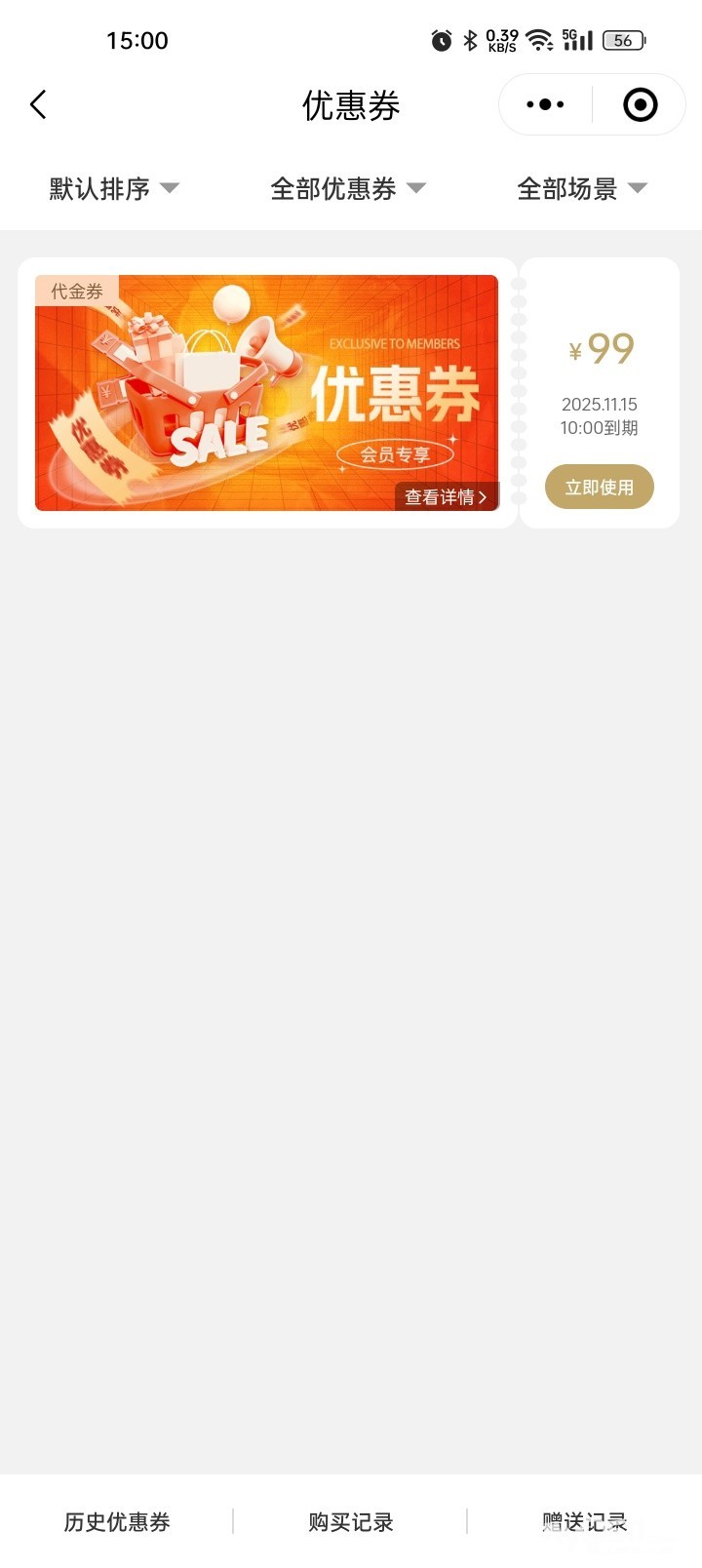The image size is (702, 1568).
Task: Open the 全部优惠券 filter dropdown
Action: pyautogui.click(x=348, y=188)
